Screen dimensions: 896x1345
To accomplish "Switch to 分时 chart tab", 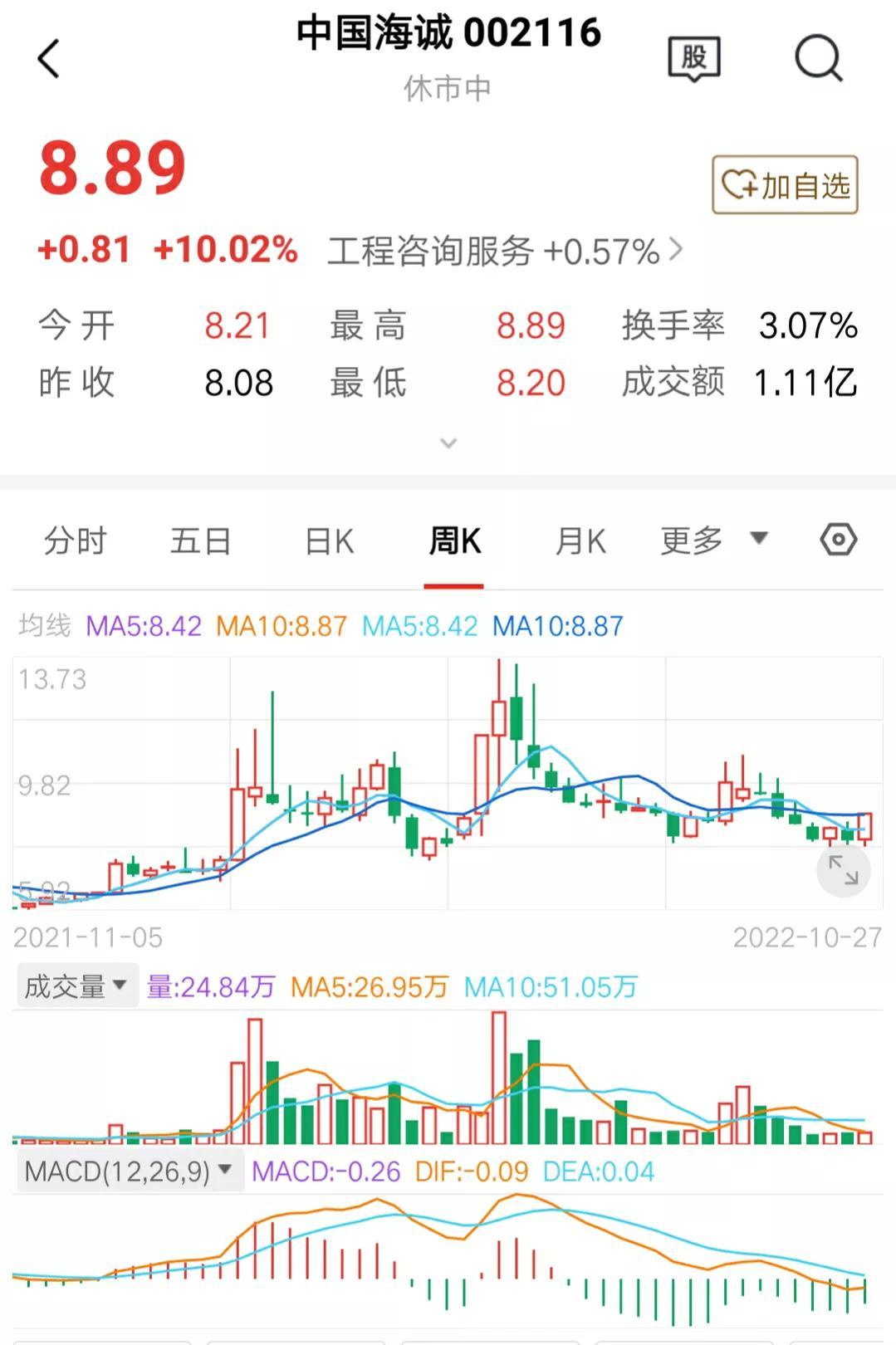I will [x=76, y=541].
